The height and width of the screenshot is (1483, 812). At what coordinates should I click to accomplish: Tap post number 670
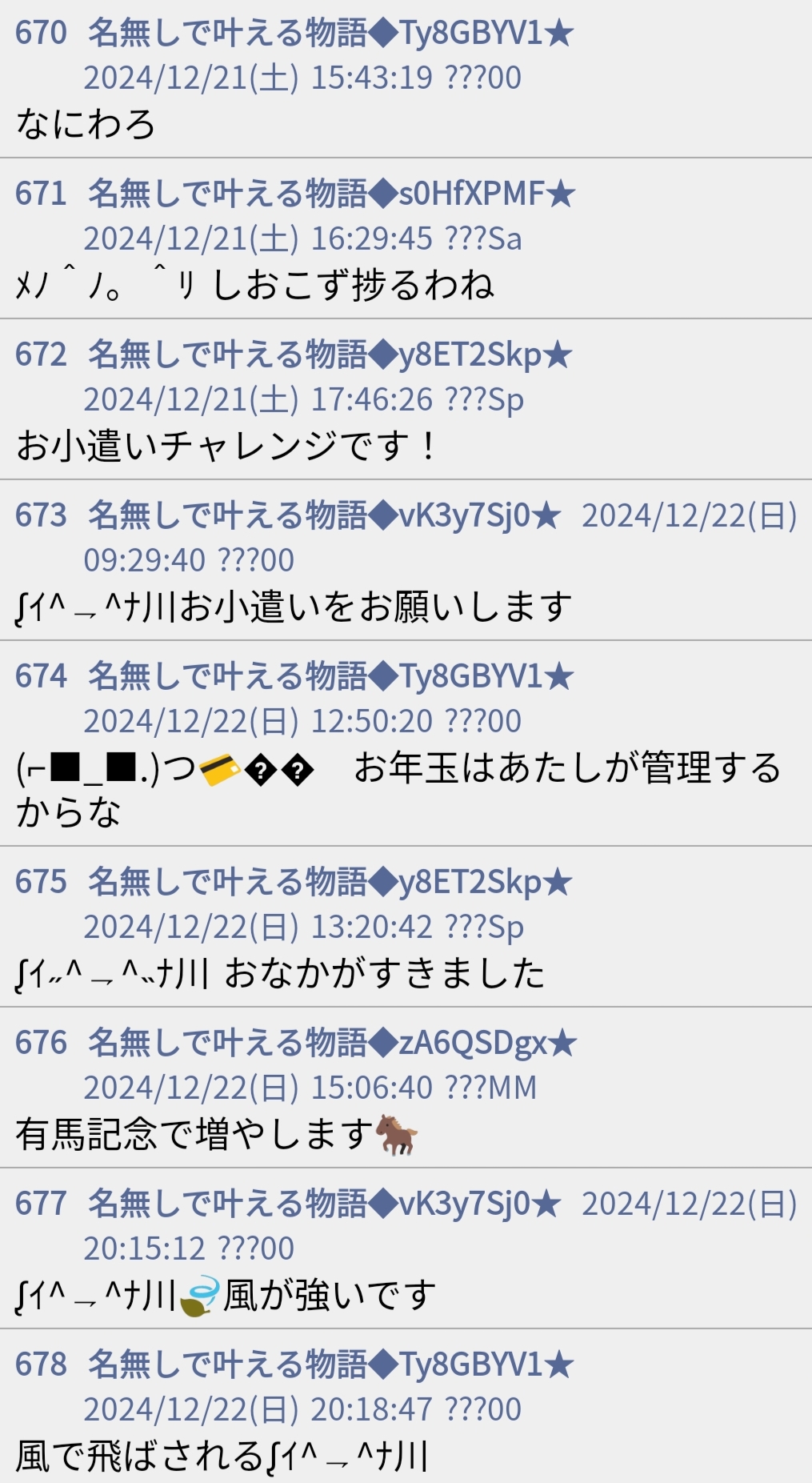tap(41, 33)
